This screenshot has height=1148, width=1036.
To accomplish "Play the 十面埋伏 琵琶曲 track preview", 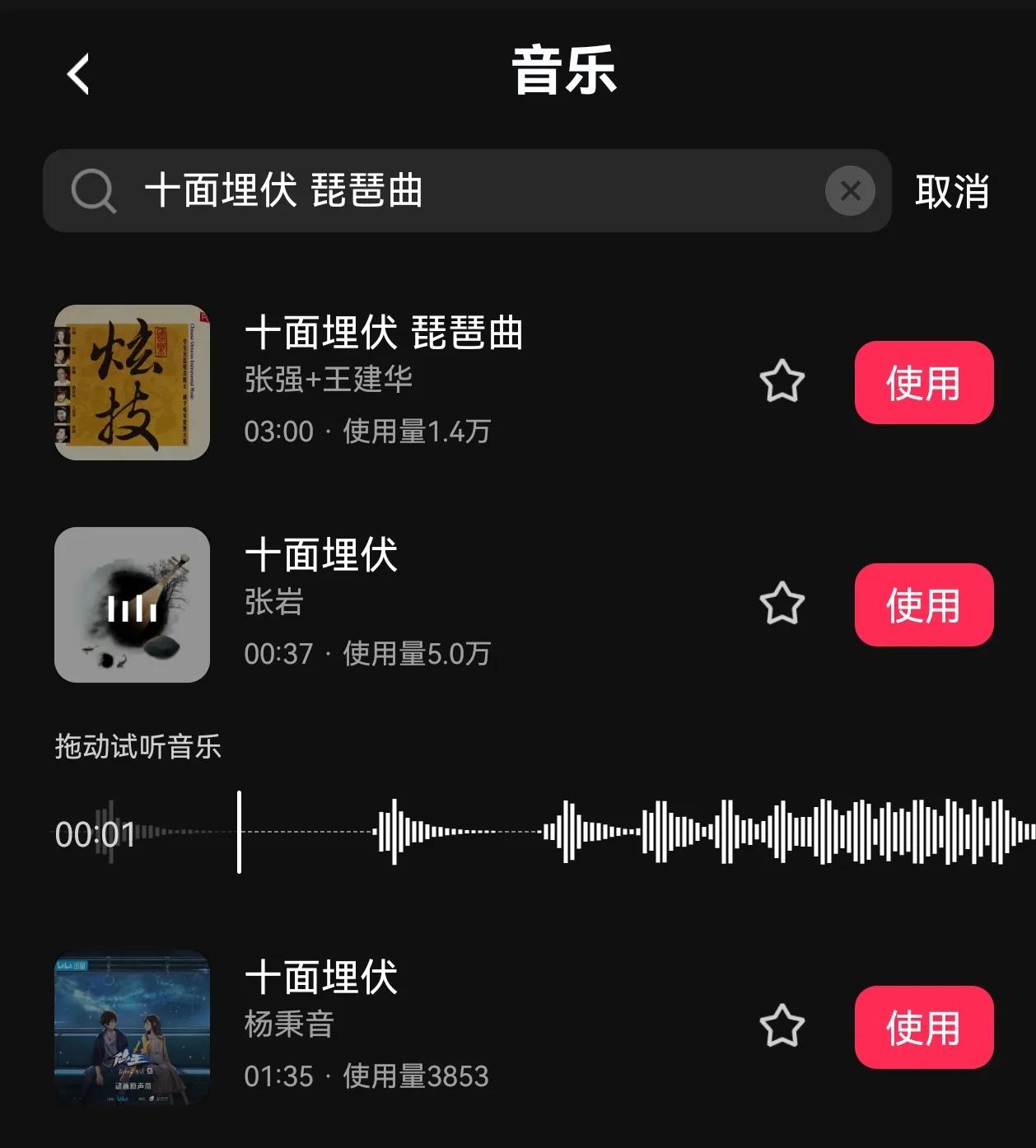I will click(132, 383).
